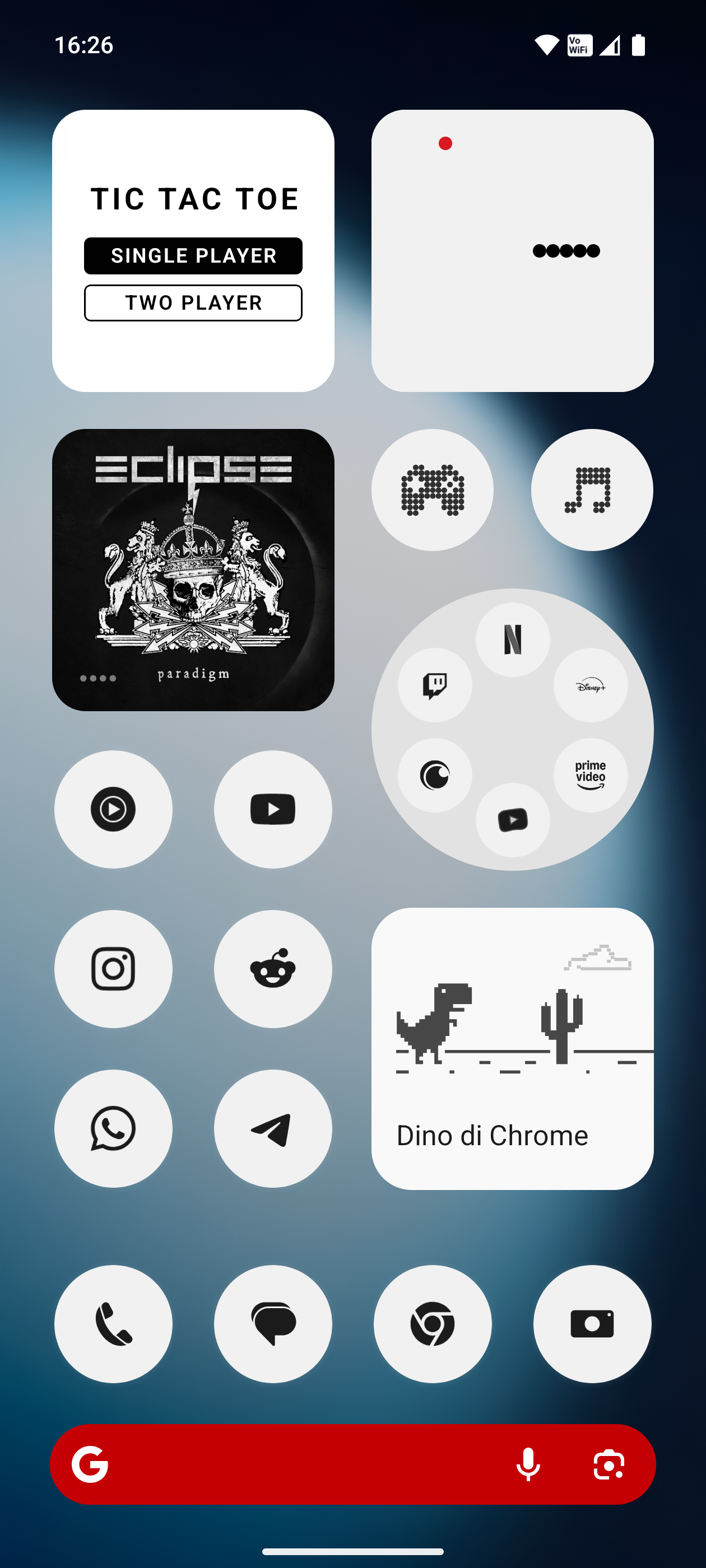This screenshot has height=1568, width=706.
Task: Open Prime Video in the circular folder
Action: (x=590, y=775)
